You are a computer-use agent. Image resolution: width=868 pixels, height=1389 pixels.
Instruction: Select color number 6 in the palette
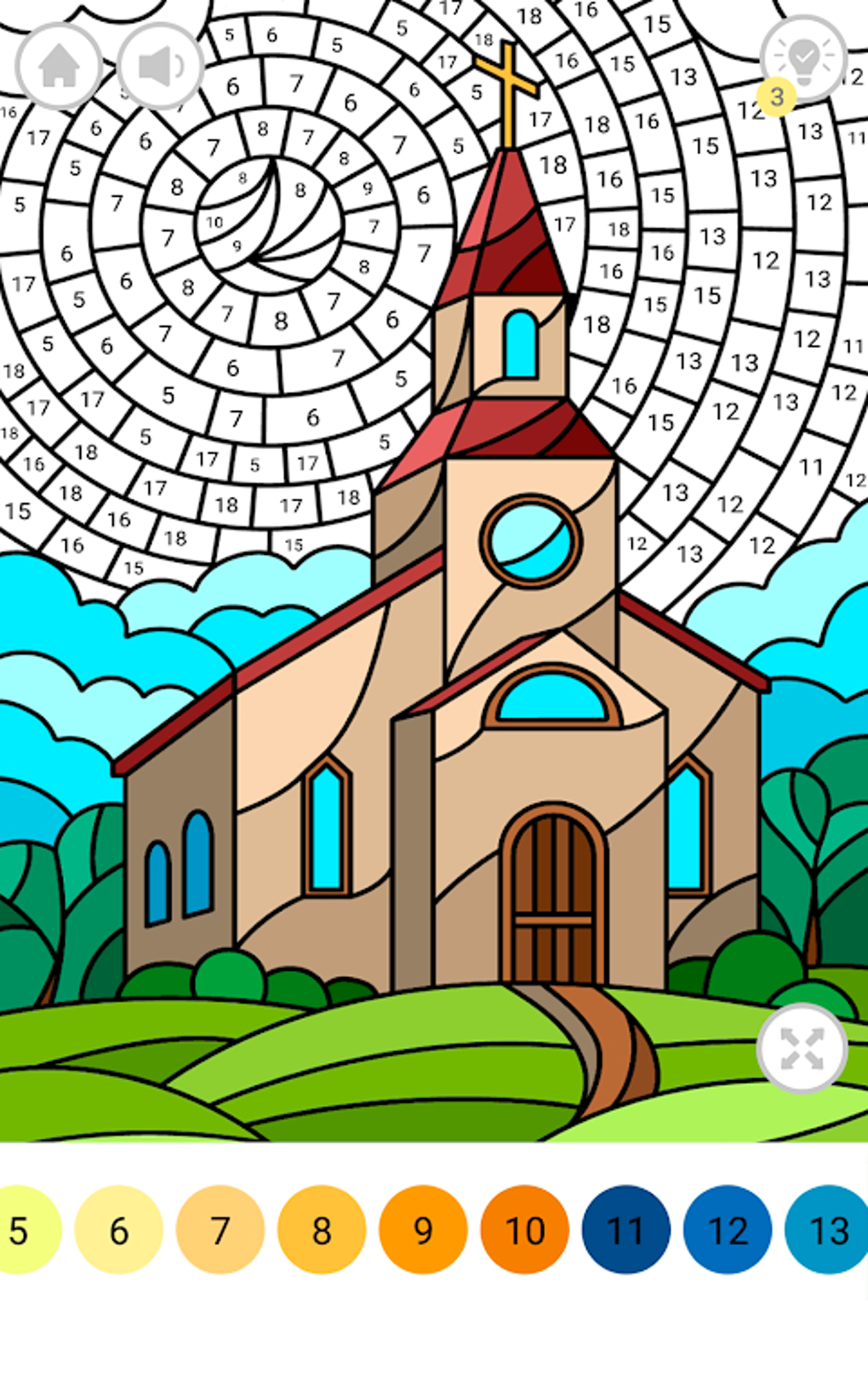point(119,1229)
